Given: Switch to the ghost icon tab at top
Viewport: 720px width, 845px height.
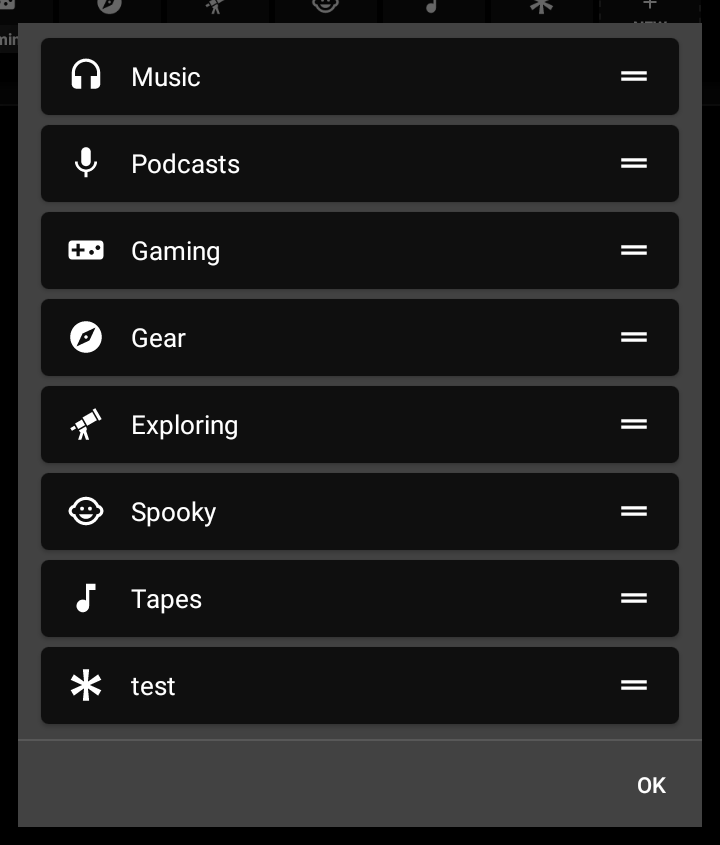Looking at the screenshot, I should [326, 8].
